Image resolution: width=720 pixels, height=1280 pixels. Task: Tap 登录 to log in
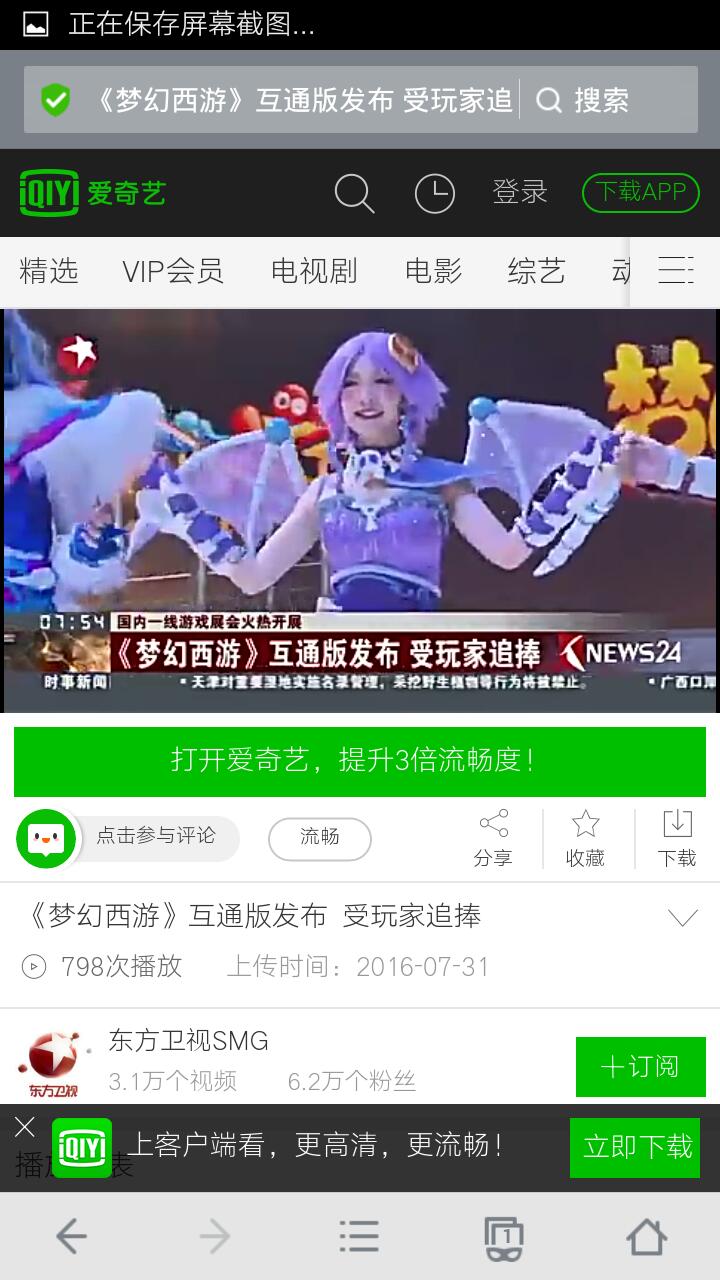point(520,192)
